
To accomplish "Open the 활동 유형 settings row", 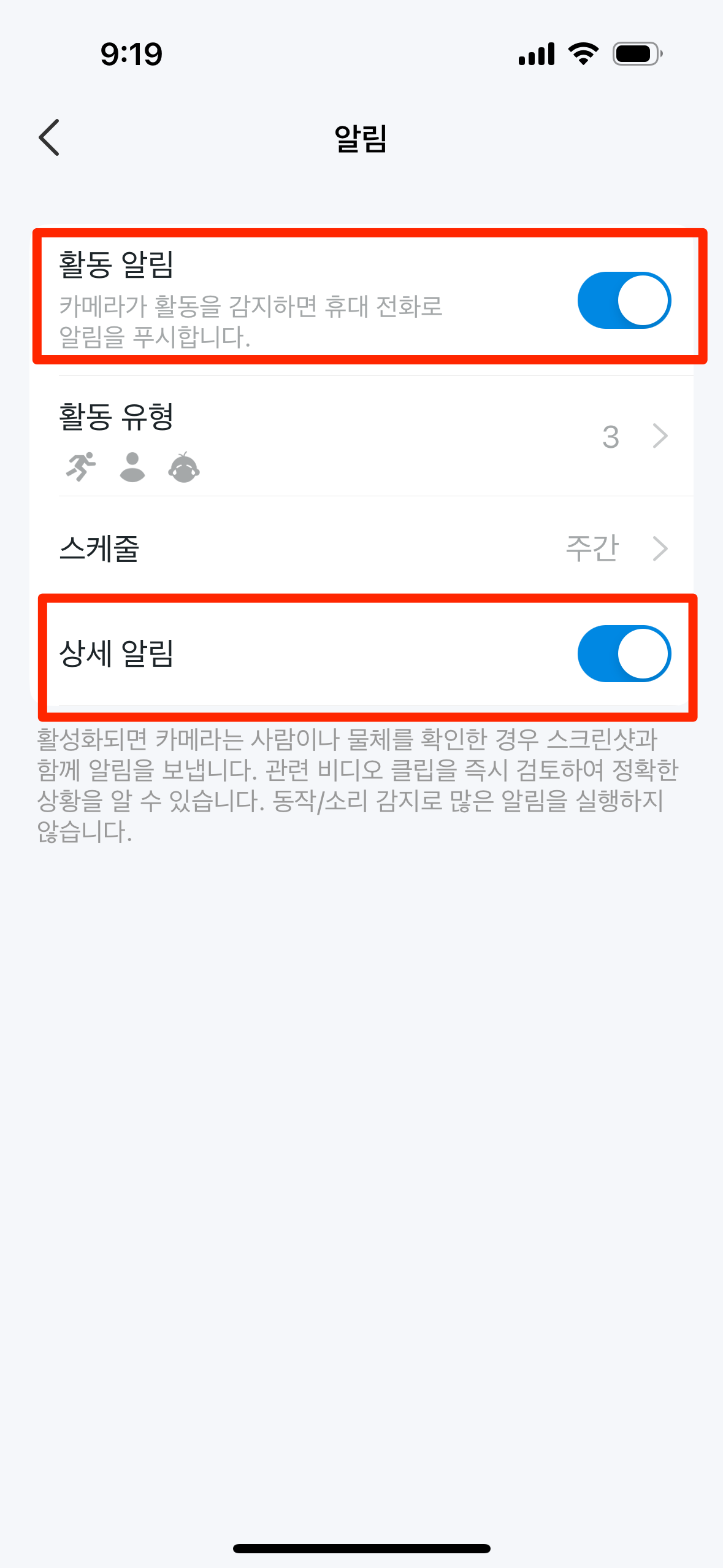I will (x=362, y=437).
